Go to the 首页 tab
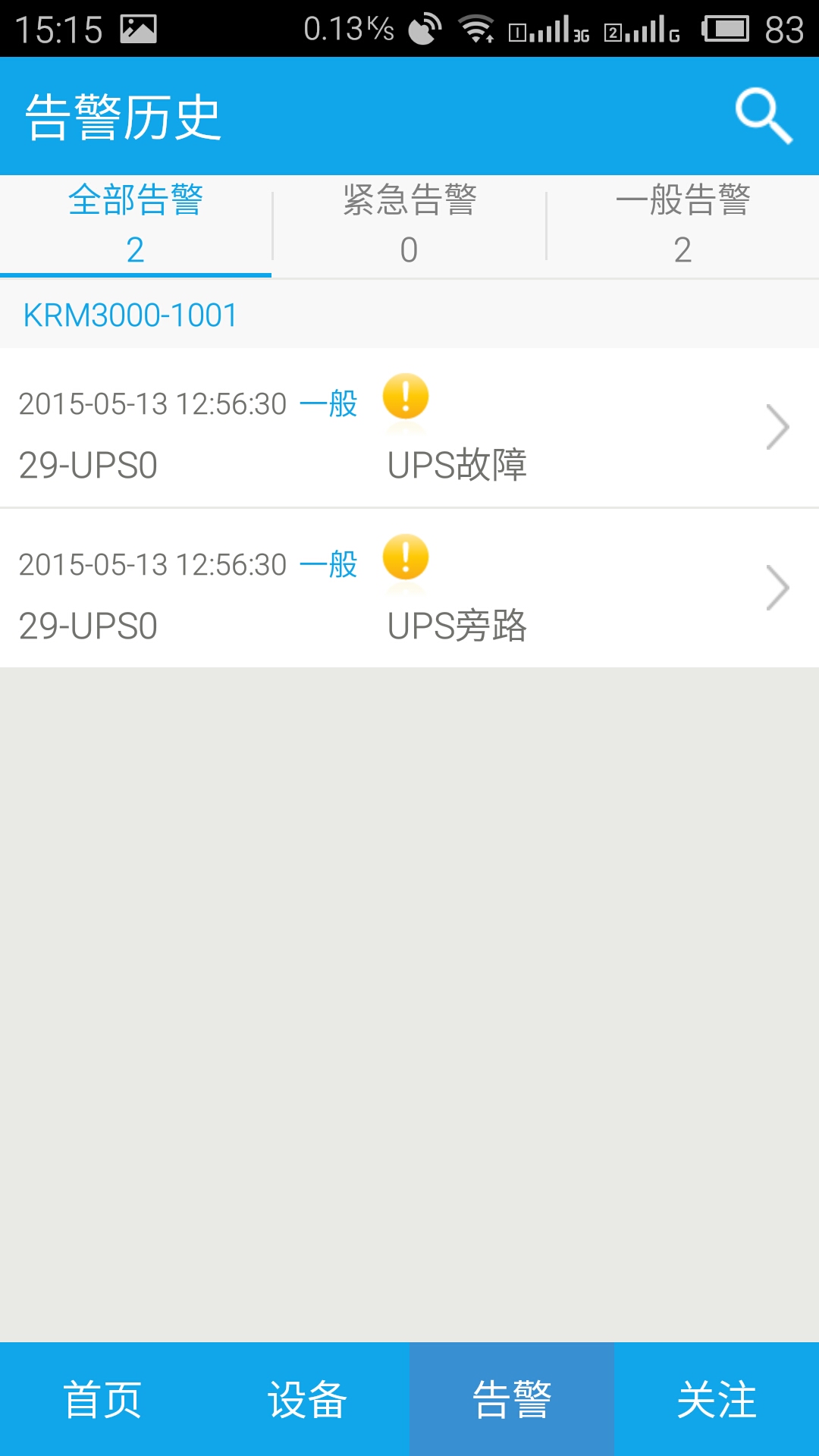Image resolution: width=819 pixels, height=1456 pixels. [102, 1399]
